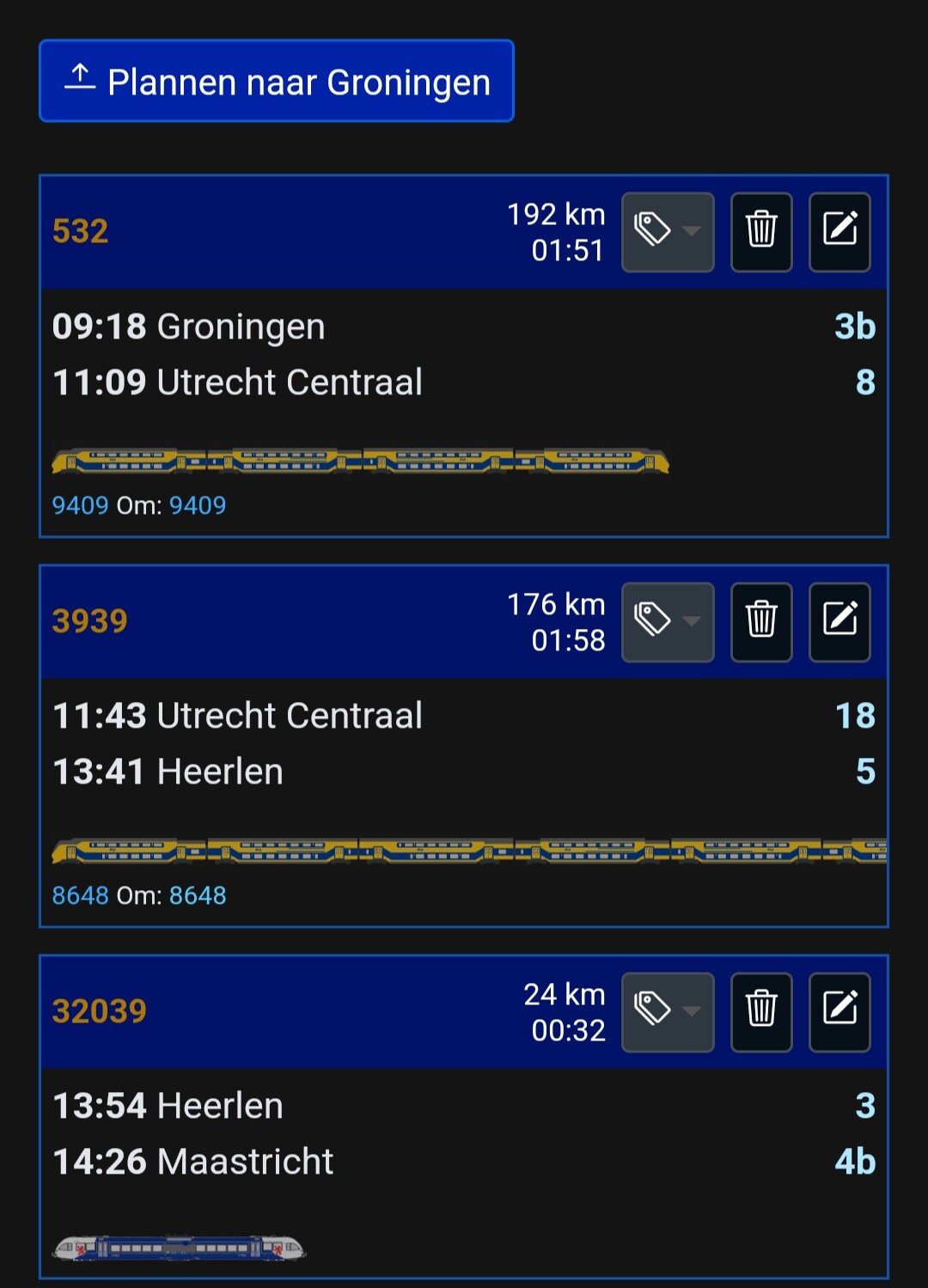Open Om: 9409 circulation link
This screenshot has width=928, height=1288.
pyautogui.click(x=198, y=505)
